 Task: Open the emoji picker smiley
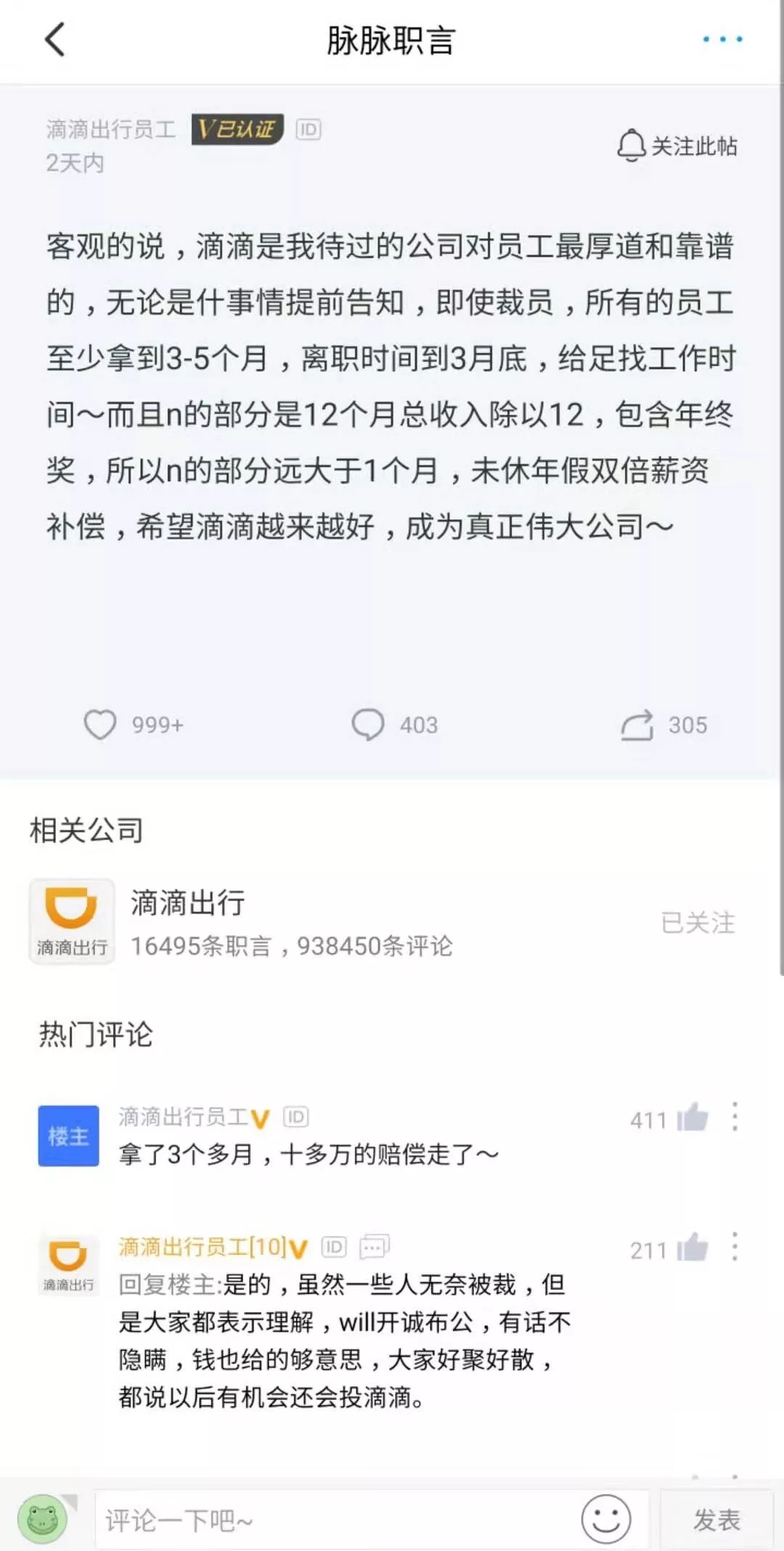(x=605, y=1519)
